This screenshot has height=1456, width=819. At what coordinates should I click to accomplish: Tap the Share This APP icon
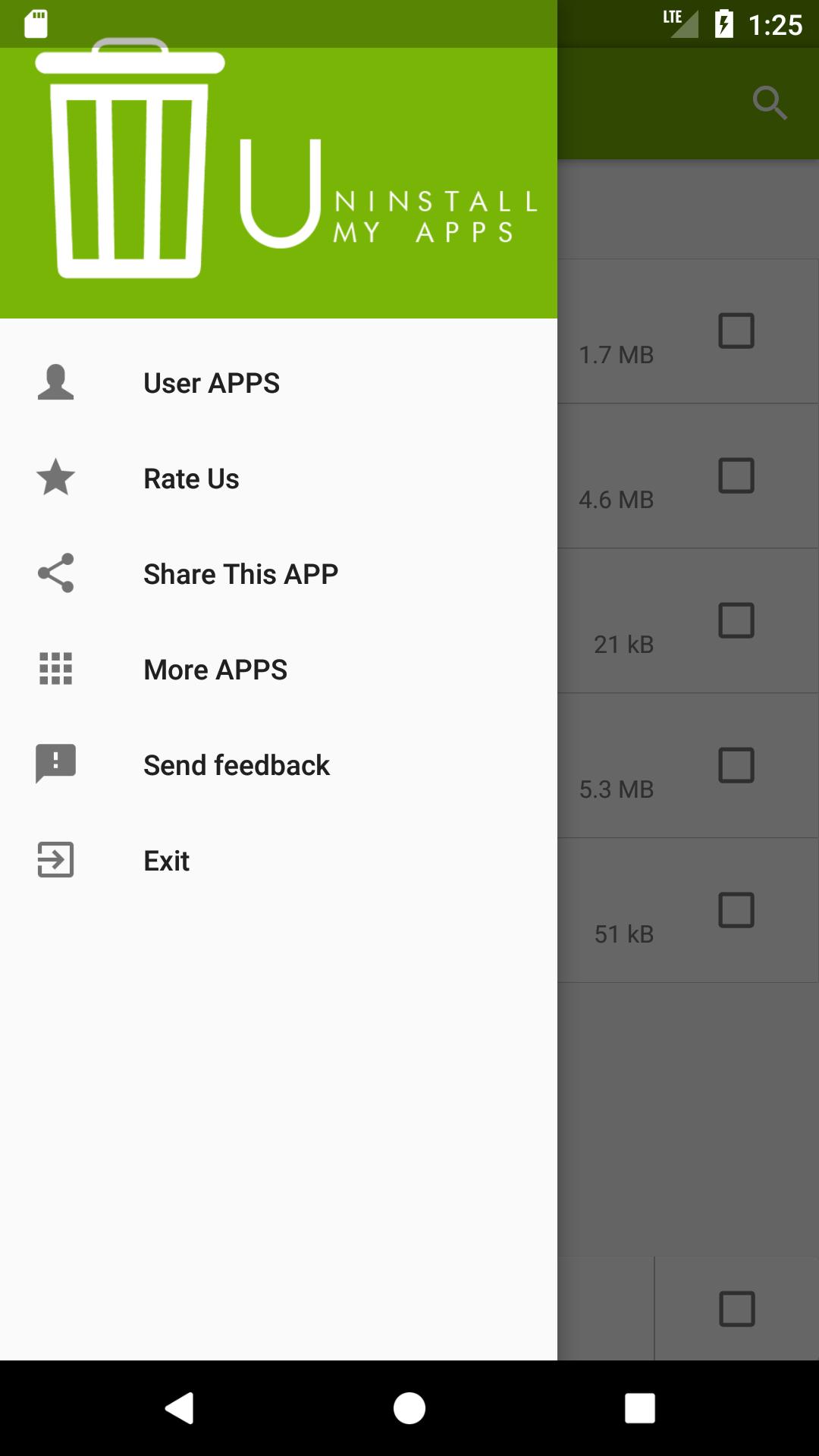(55, 574)
